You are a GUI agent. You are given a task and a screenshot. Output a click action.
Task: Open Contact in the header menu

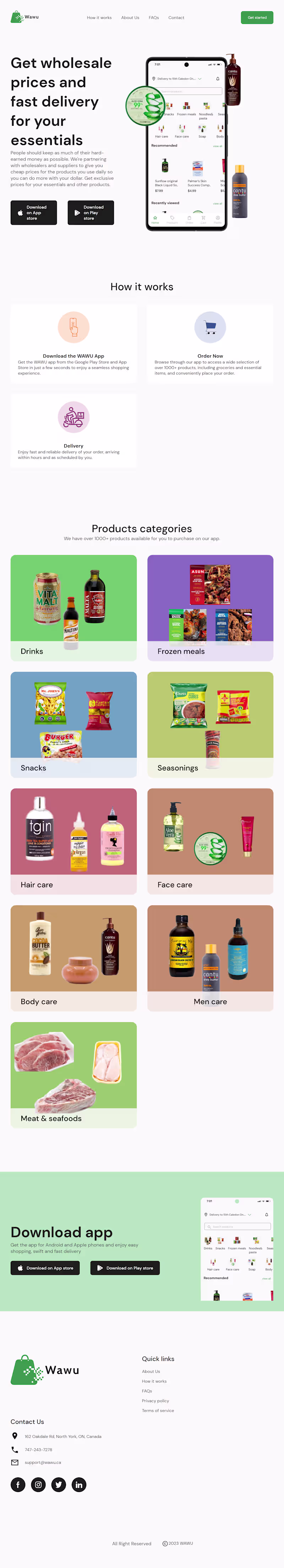(176, 18)
